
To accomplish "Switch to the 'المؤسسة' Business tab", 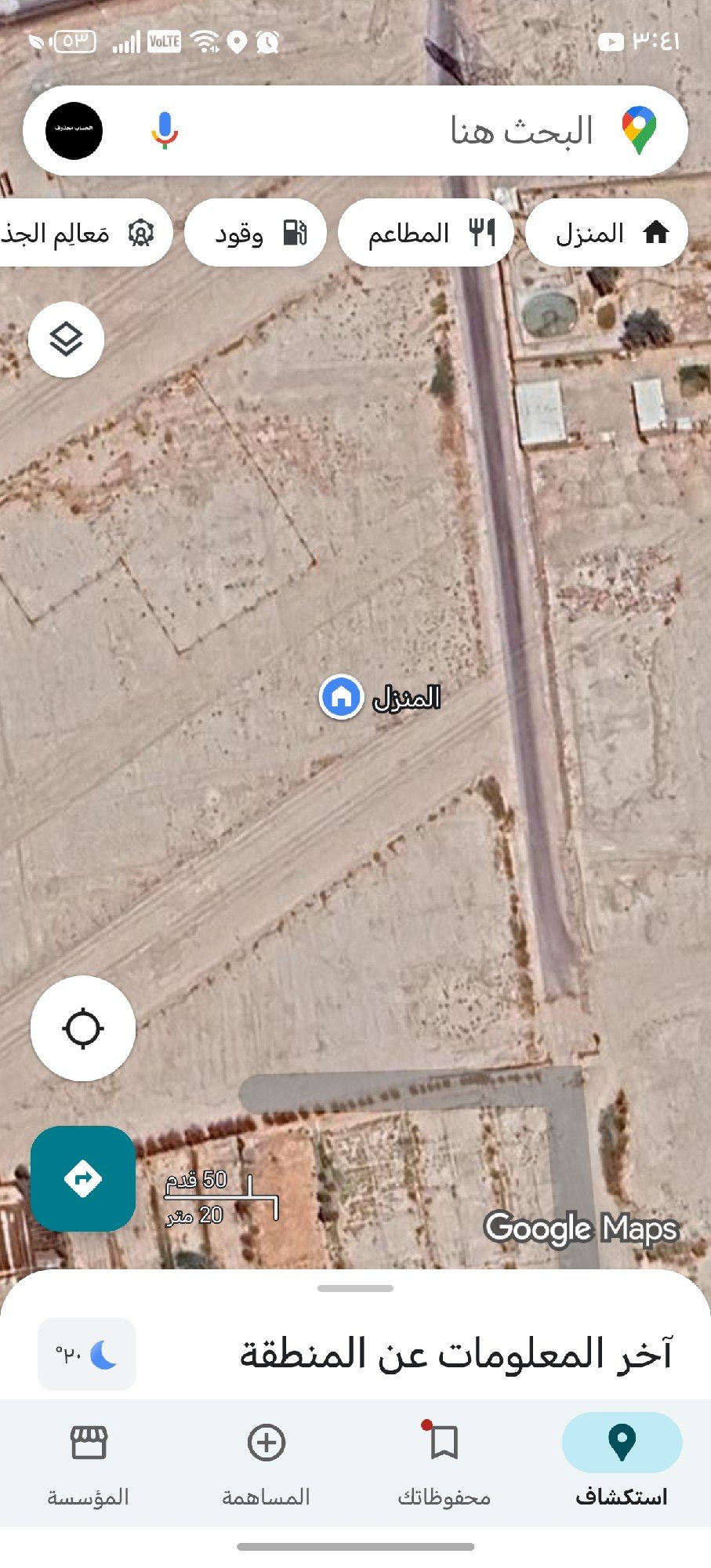I will coord(88,1460).
